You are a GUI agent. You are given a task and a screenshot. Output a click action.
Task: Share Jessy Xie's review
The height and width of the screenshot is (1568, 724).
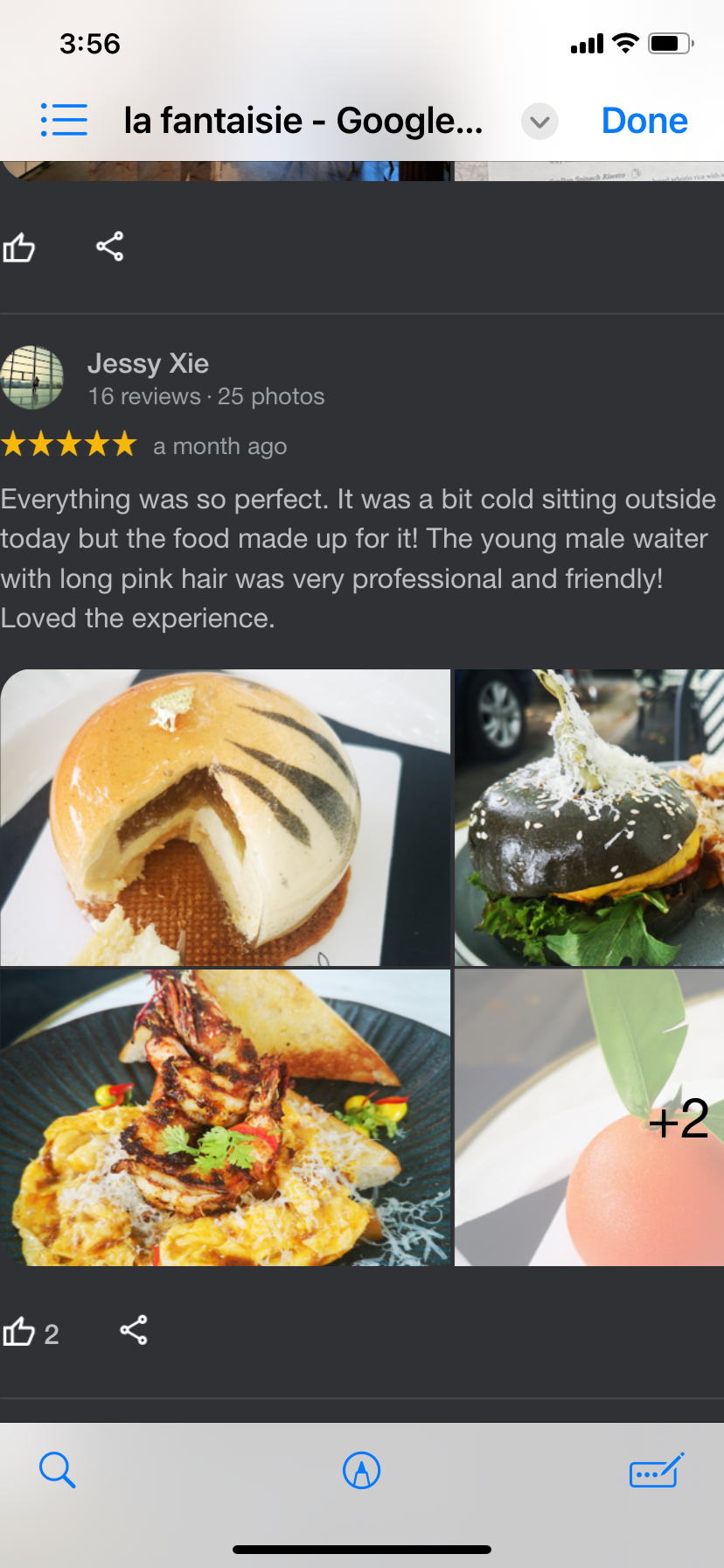[134, 1331]
